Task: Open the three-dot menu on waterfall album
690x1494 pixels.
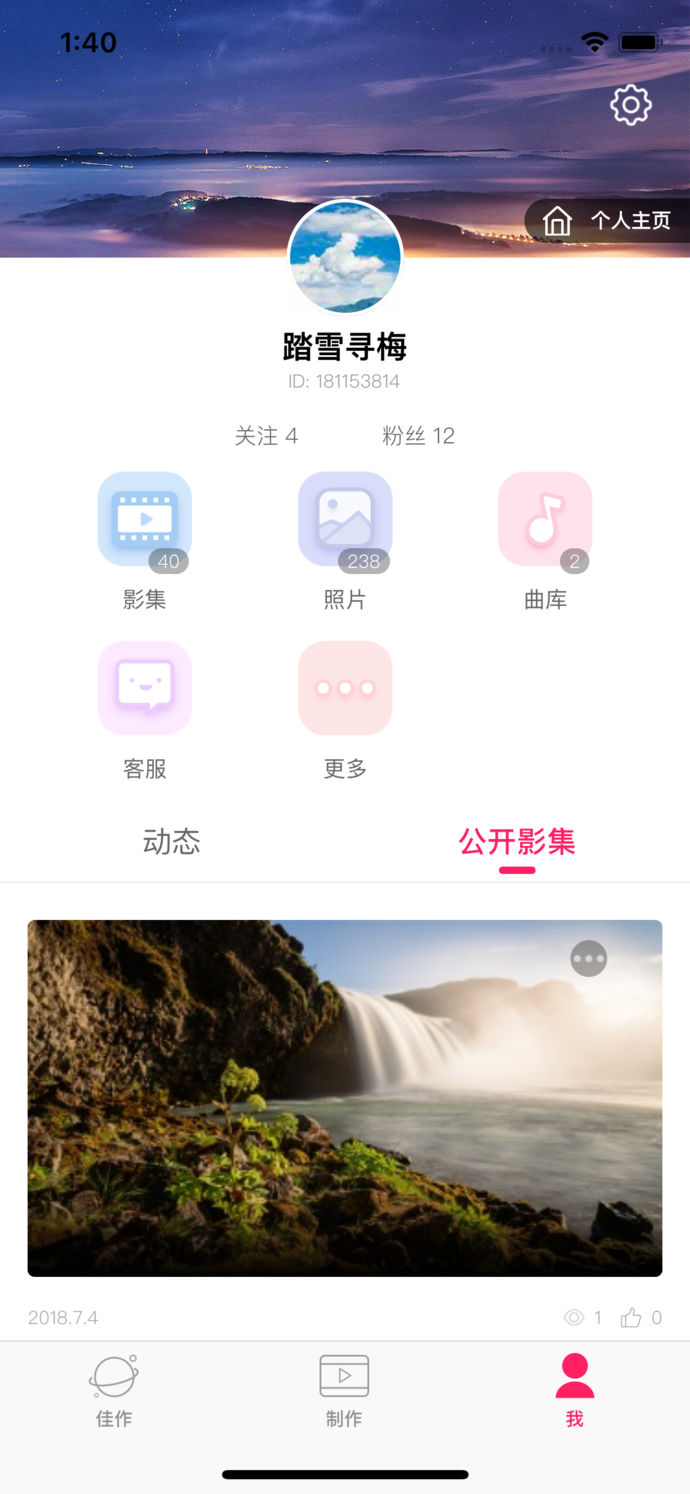Action: point(589,959)
